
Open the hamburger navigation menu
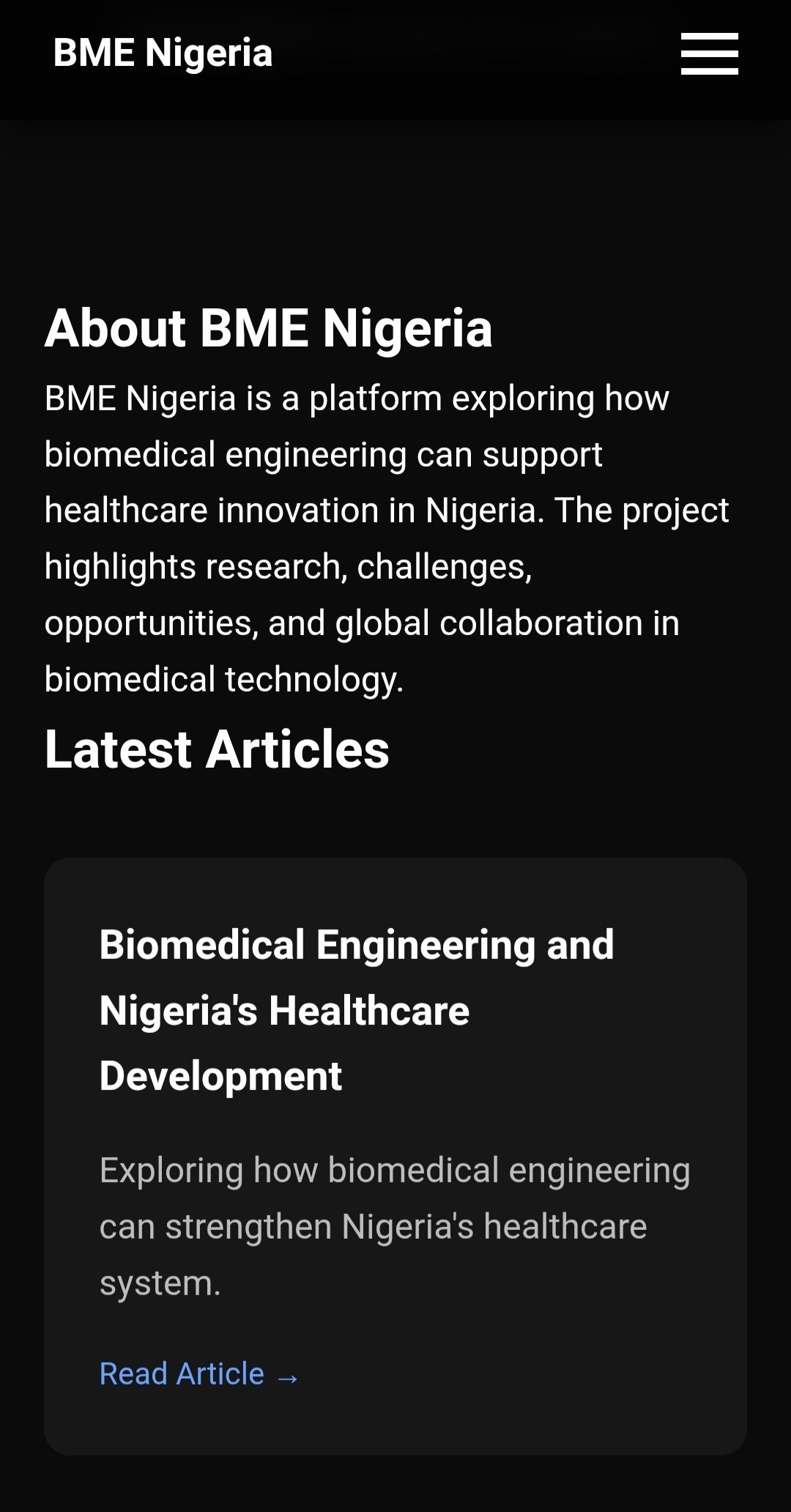click(709, 53)
